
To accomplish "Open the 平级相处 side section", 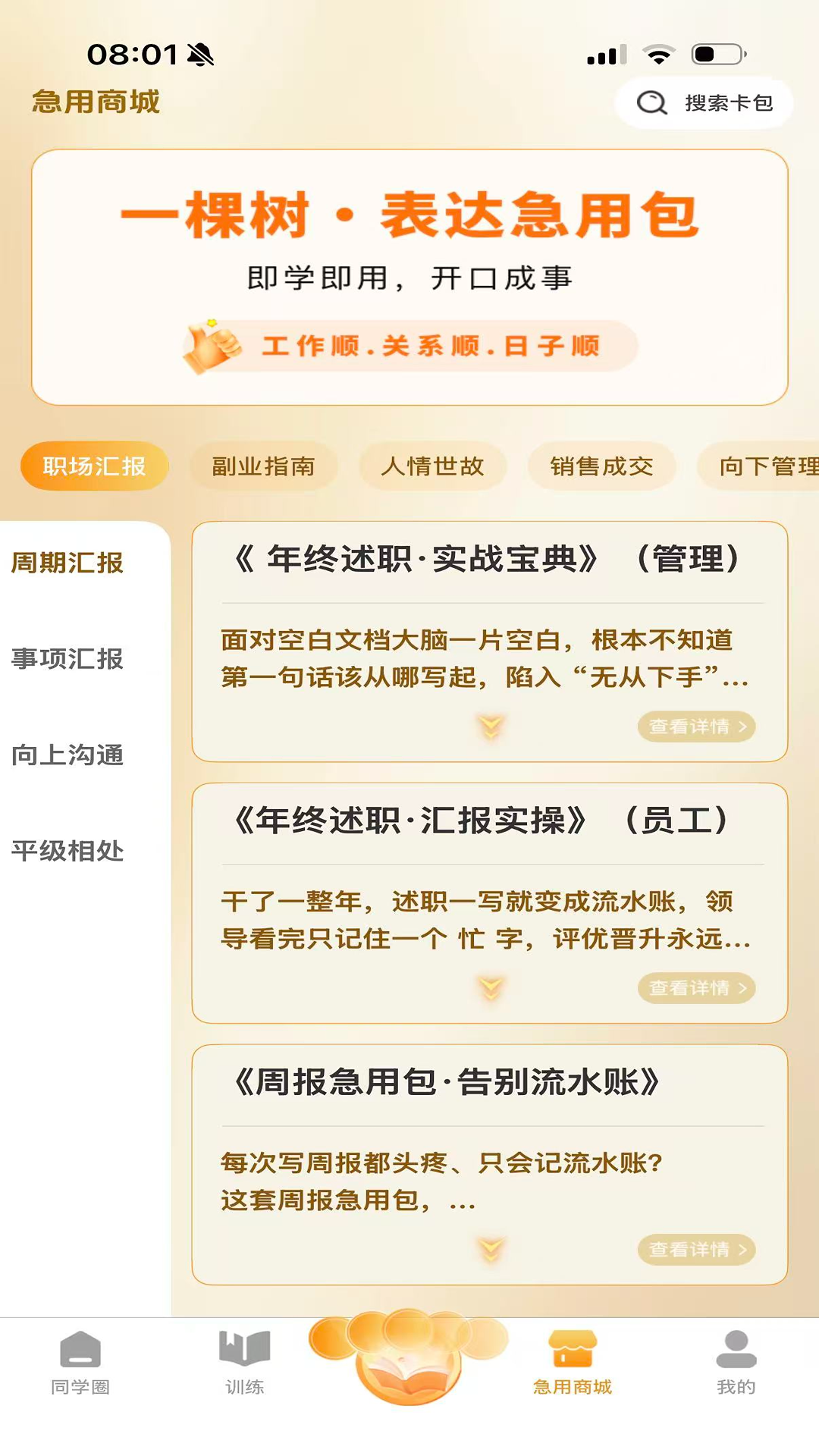I will pos(67,851).
